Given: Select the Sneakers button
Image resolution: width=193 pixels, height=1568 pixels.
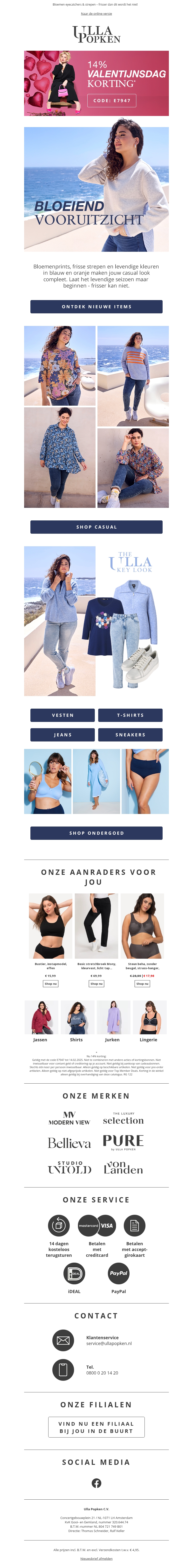Looking at the screenshot, I should (131, 735).
